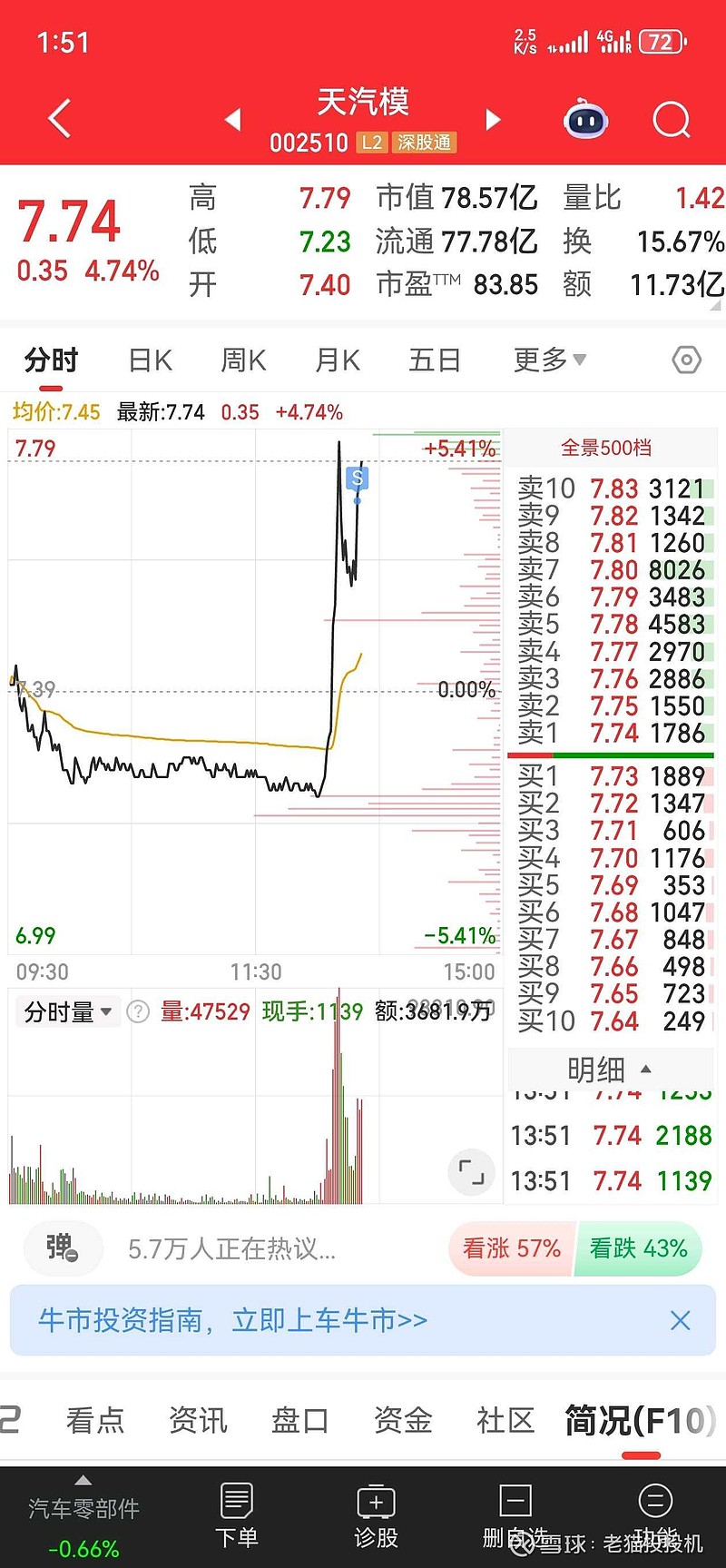Dismiss the 牛市投资指南 banner
Image resolution: width=726 pixels, height=1568 pixels.
point(681,1320)
